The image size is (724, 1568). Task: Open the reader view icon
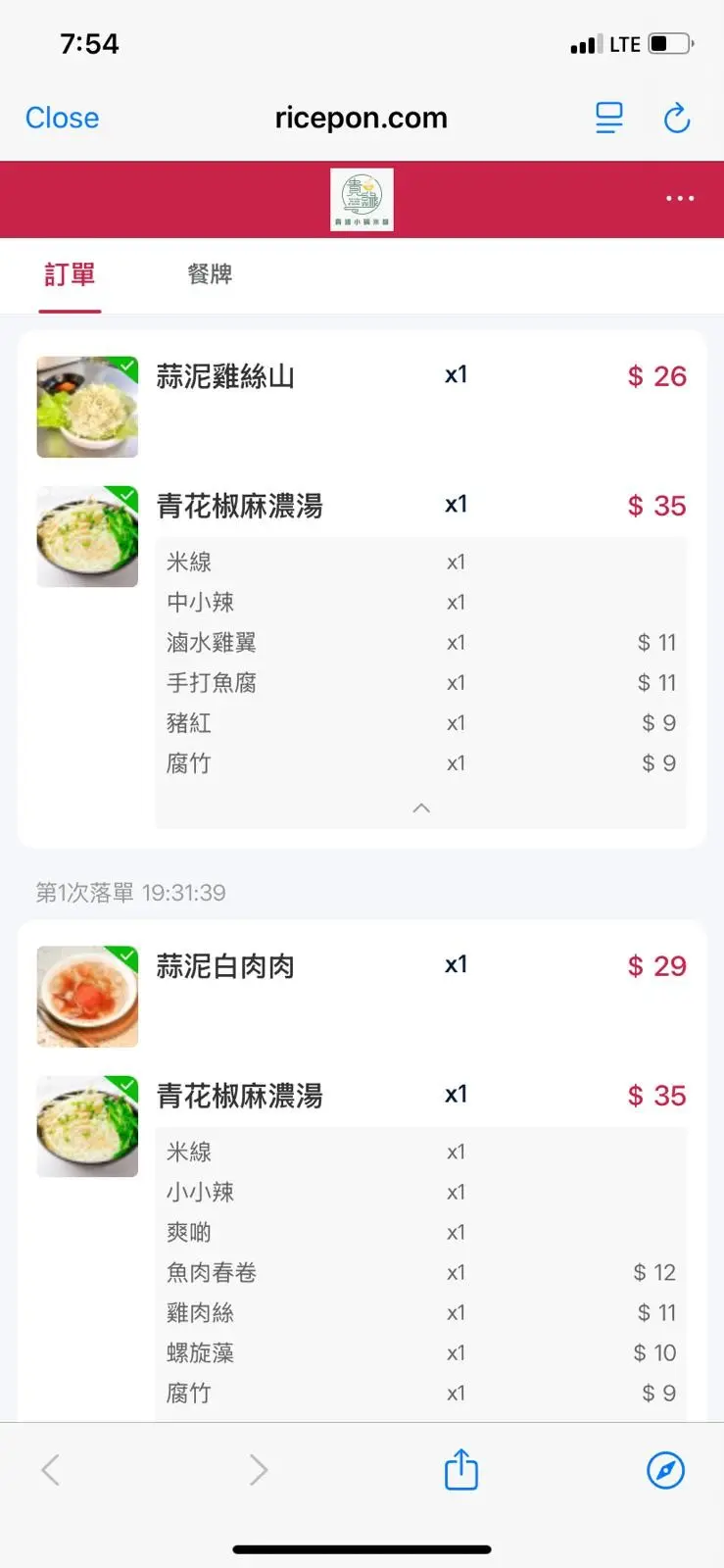(x=609, y=119)
